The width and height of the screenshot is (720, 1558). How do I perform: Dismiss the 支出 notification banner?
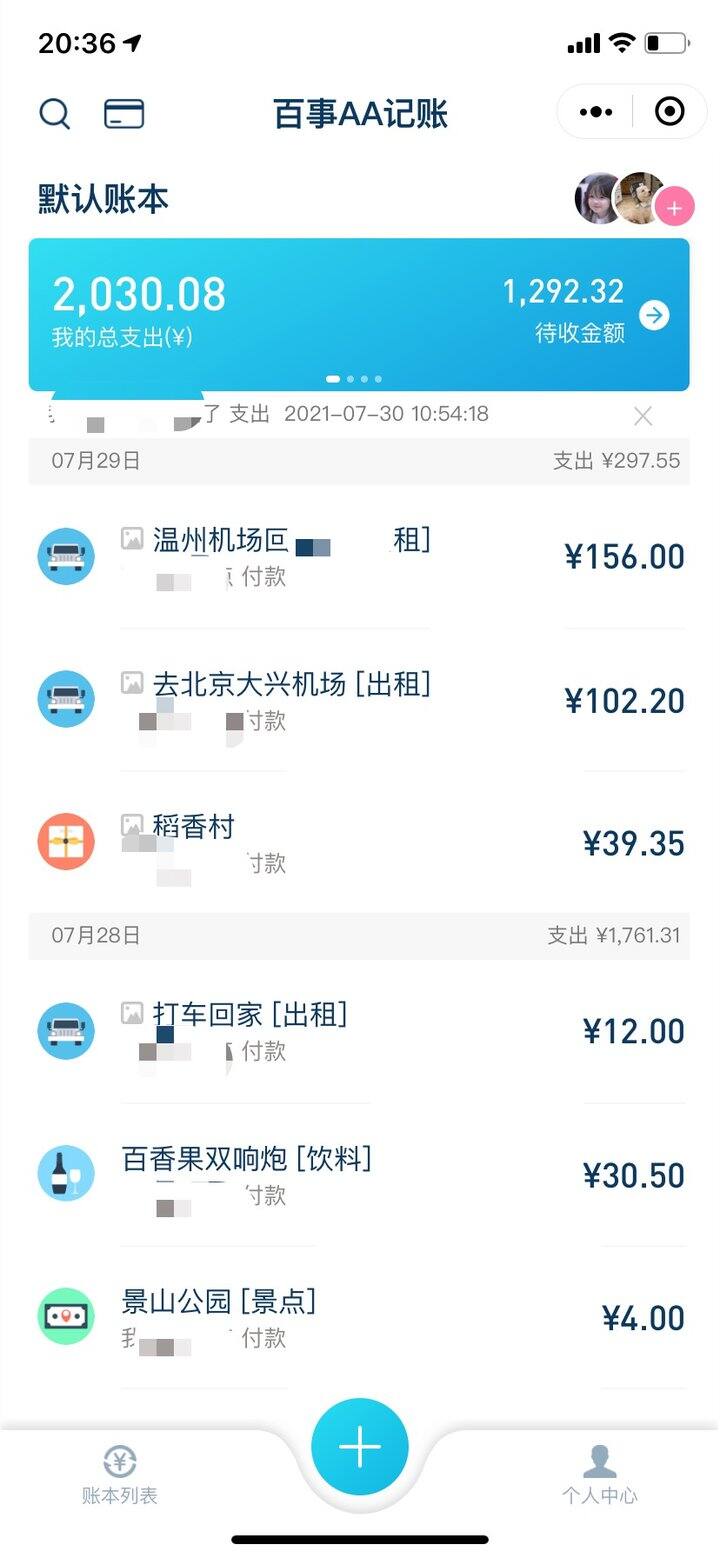coord(643,416)
